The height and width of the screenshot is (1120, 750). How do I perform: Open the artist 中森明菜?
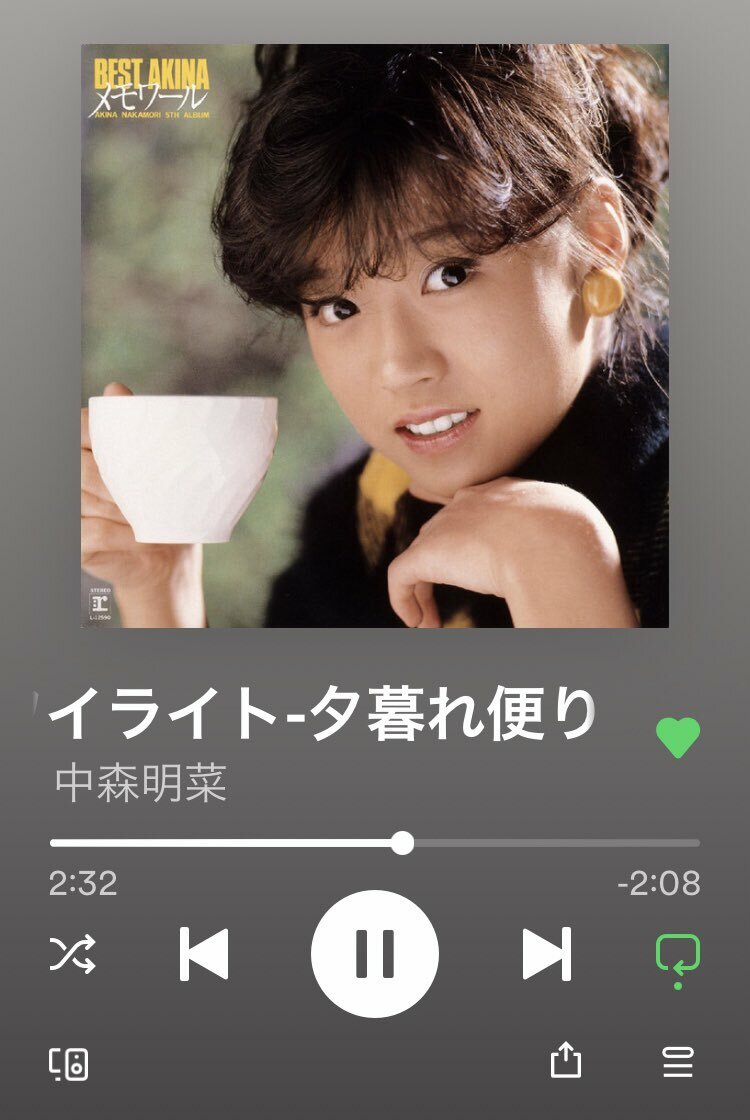(x=140, y=785)
